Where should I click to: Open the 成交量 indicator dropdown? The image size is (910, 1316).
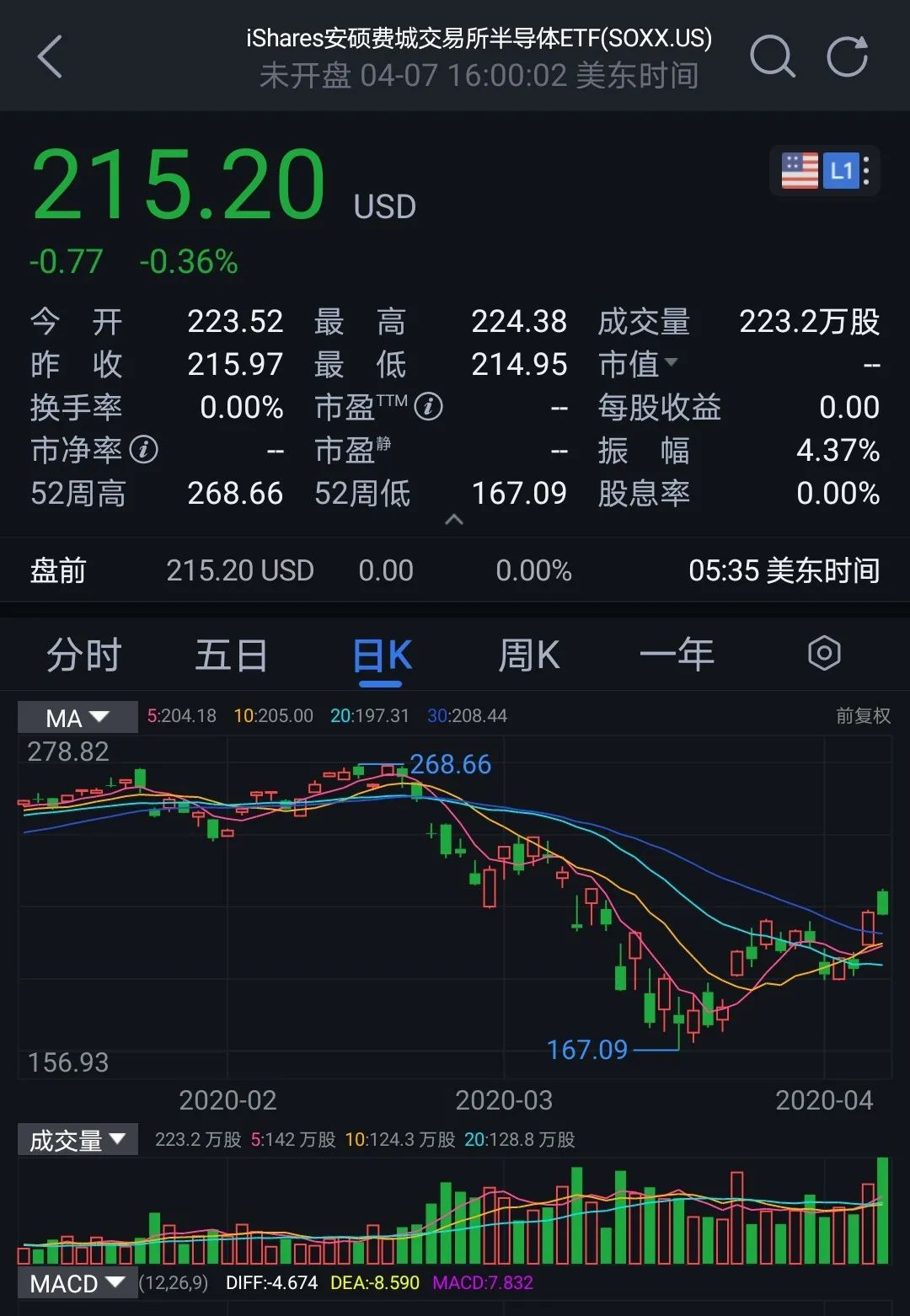click(x=78, y=1141)
